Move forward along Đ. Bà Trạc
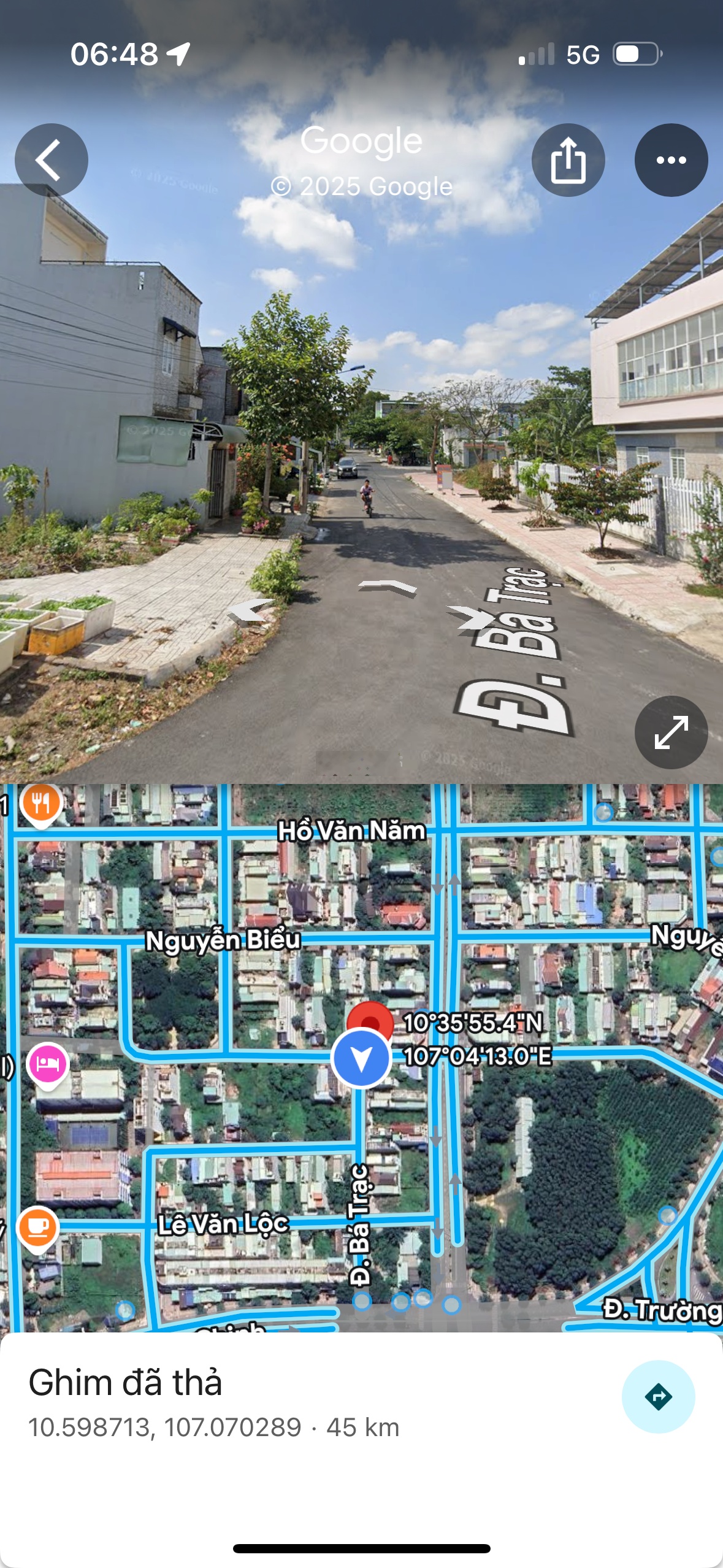Image resolution: width=723 pixels, height=1568 pixels. tap(388, 588)
